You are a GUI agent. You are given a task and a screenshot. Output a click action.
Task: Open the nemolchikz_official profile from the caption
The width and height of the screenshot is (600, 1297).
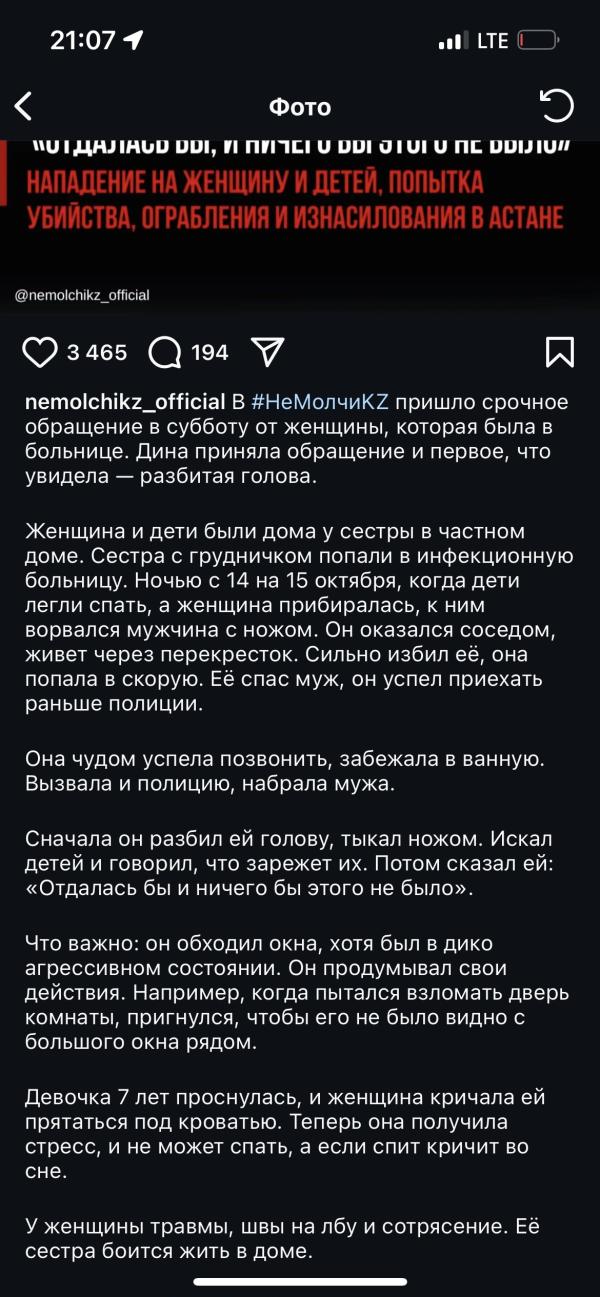(125, 402)
